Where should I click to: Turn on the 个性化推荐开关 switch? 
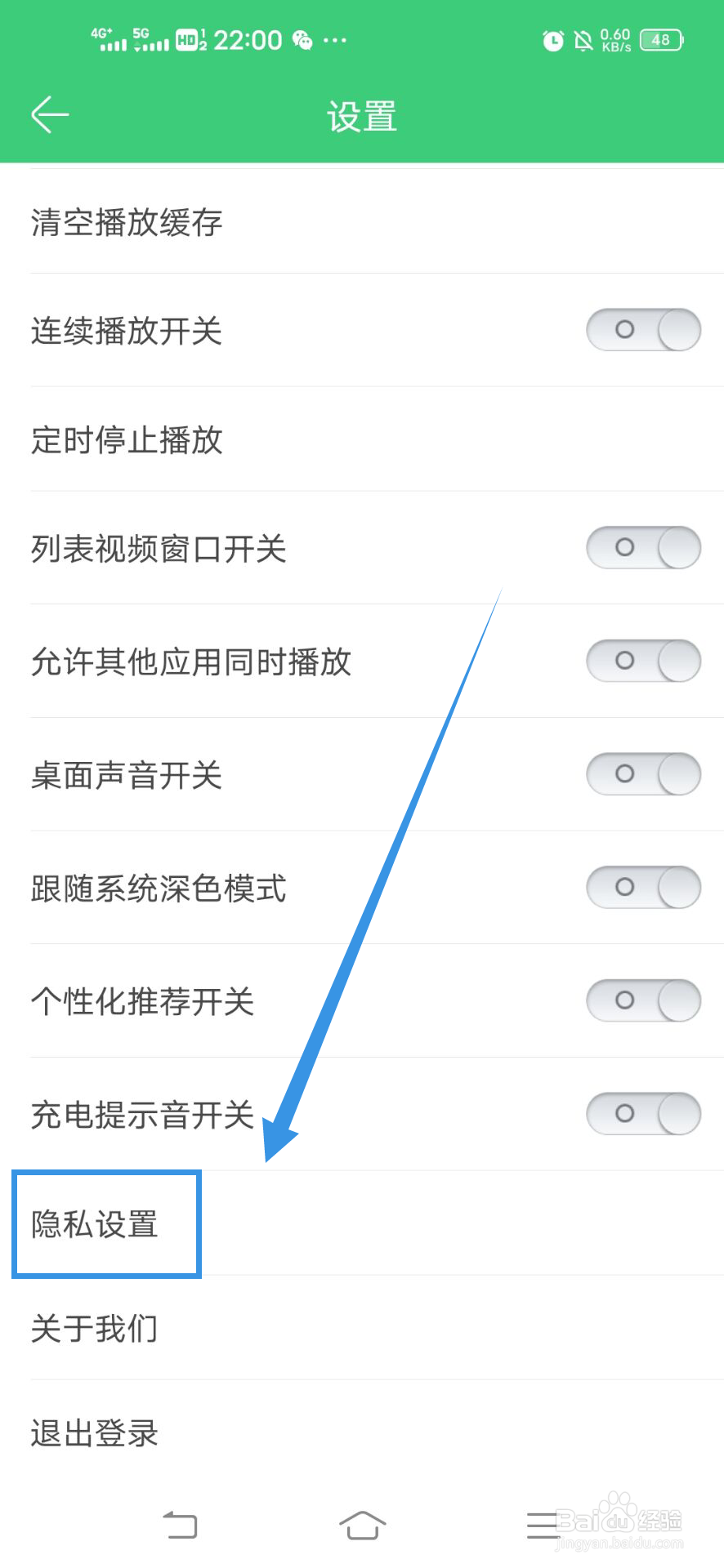pos(642,1000)
